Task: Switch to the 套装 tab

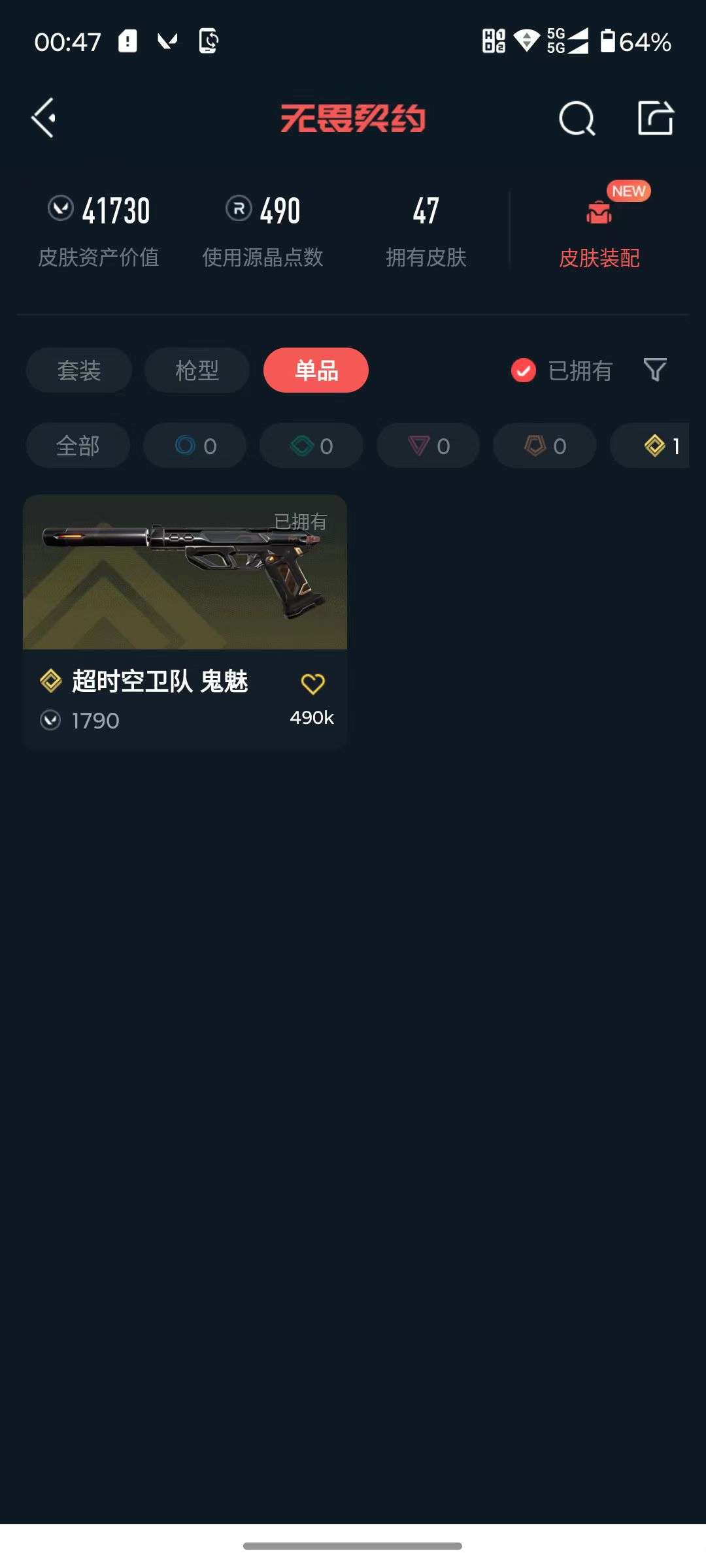Action: click(78, 370)
